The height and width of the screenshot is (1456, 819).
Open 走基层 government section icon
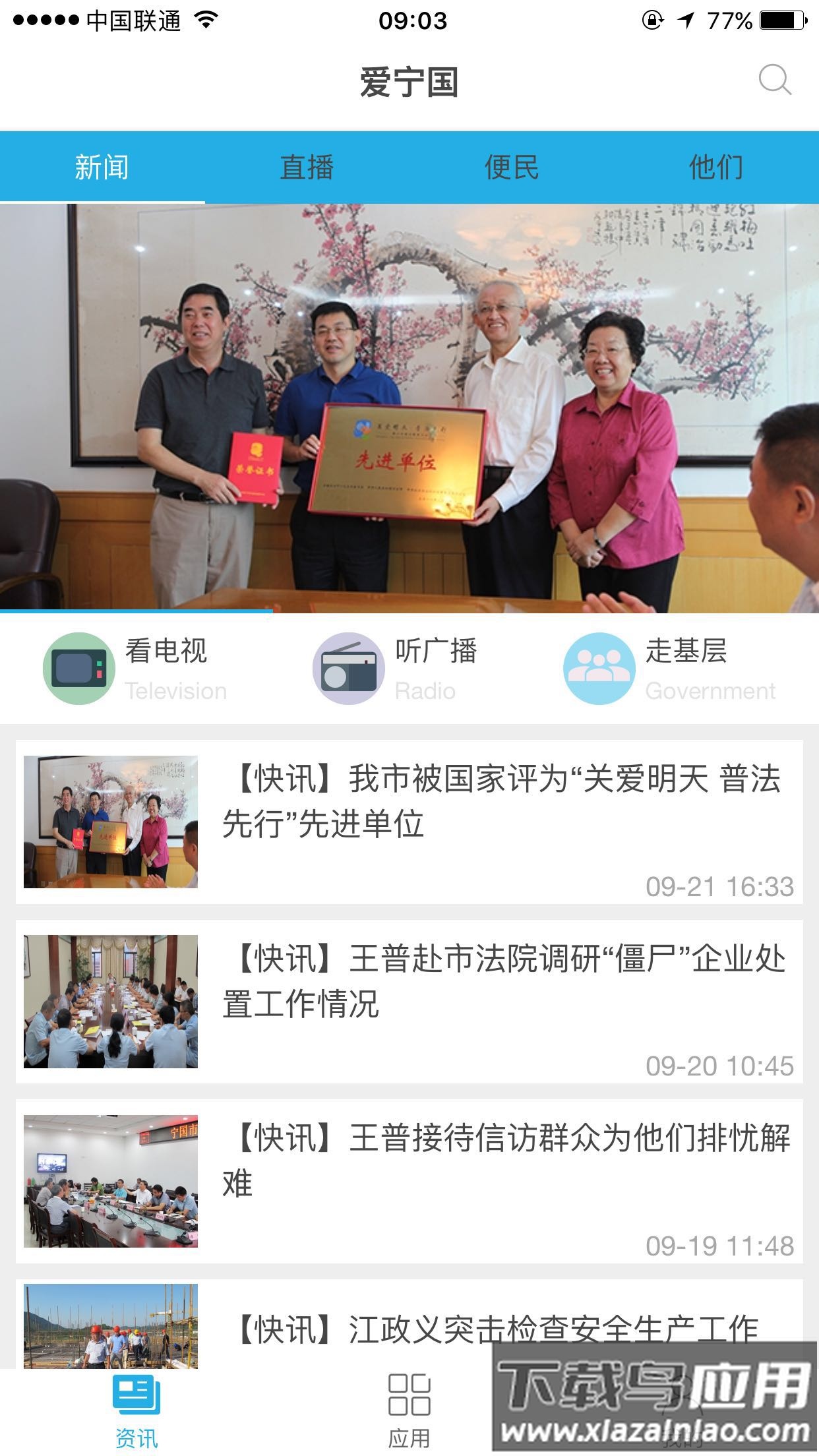tap(599, 667)
